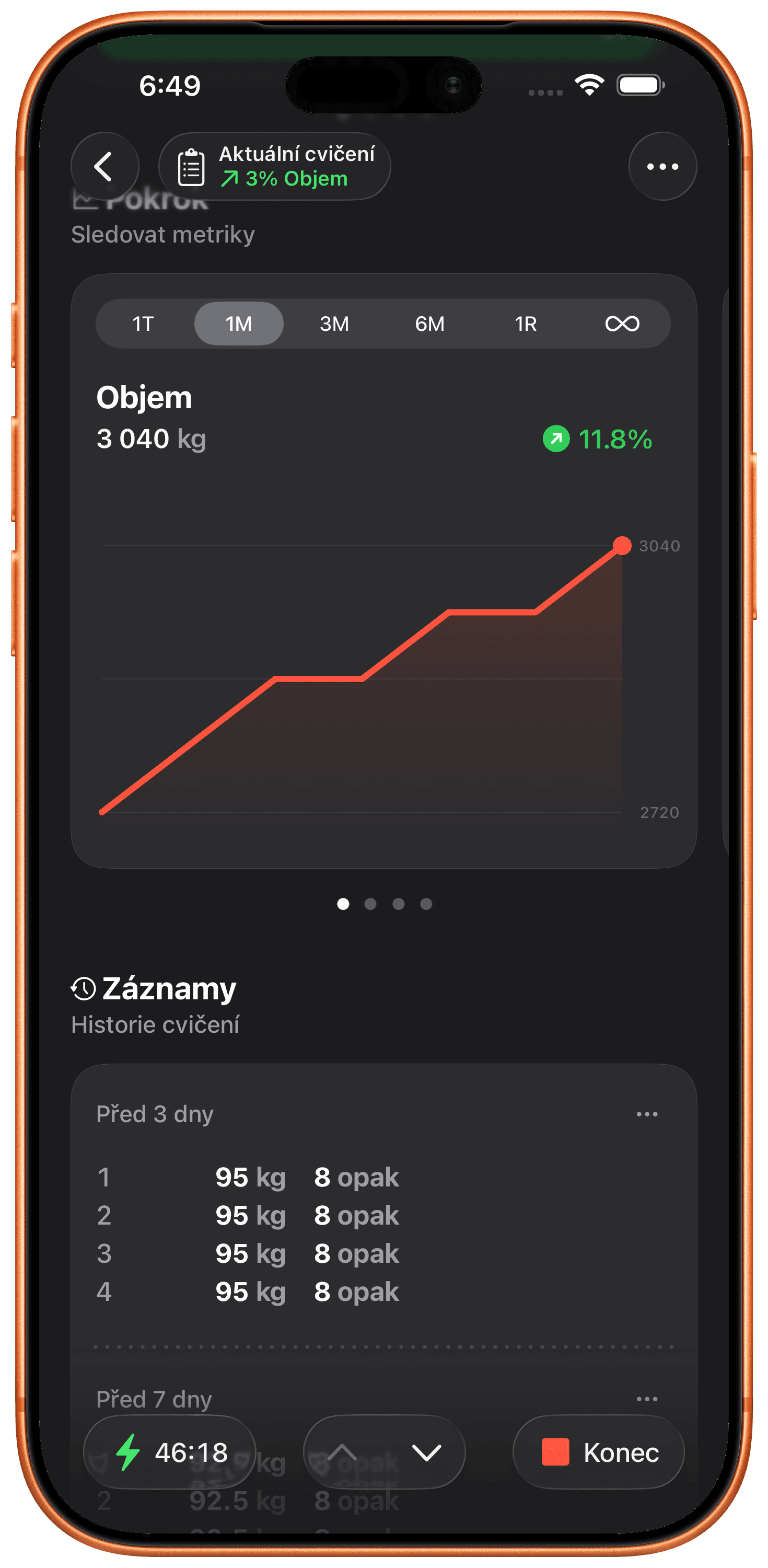Choose the 1R time range
This screenshot has height=1568, width=768.
(x=526, y=324)
